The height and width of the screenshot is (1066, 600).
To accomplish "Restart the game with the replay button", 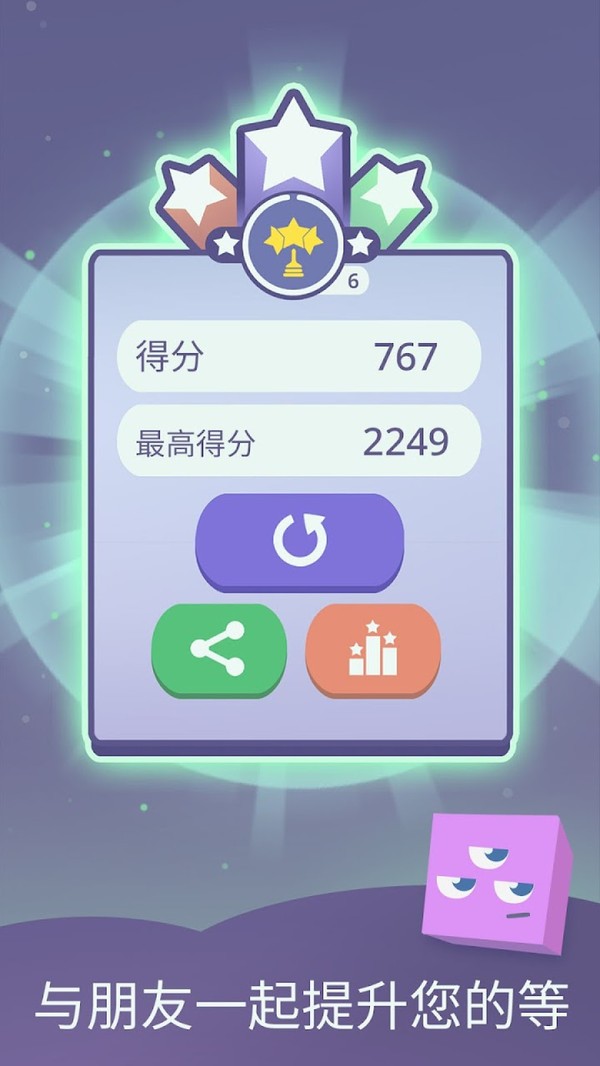I will (x=299, y=540).
